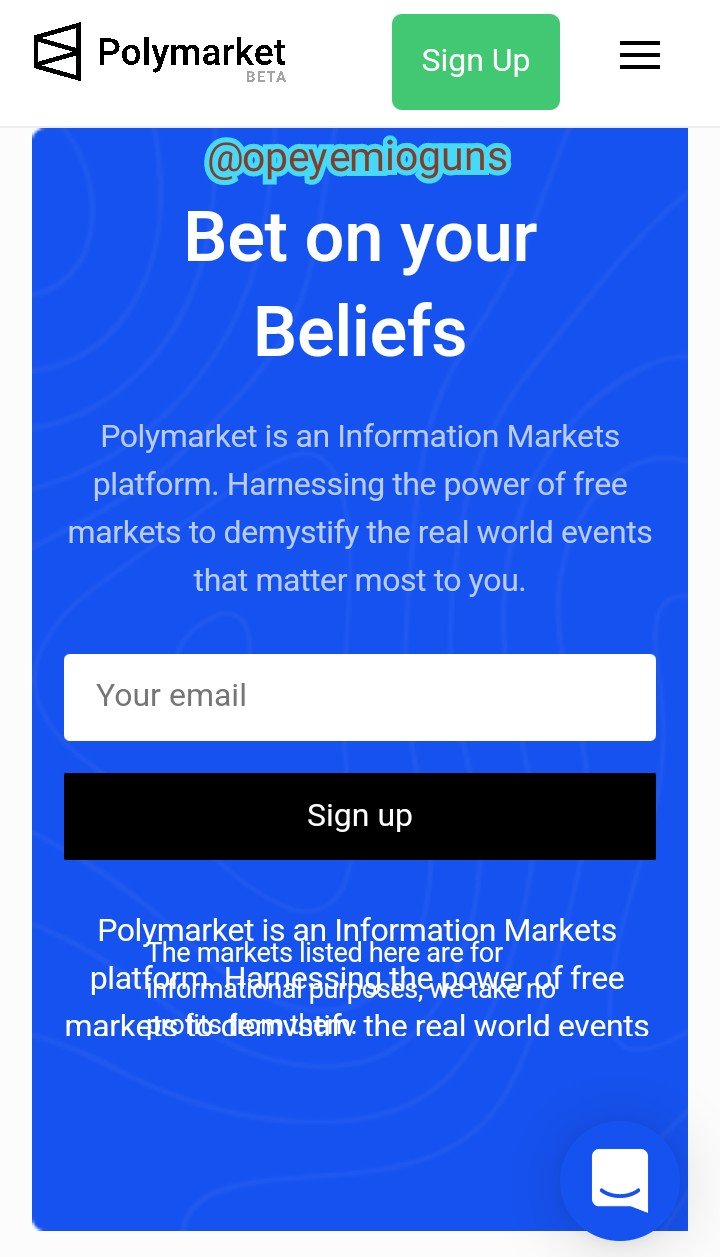
Task: Open the chat support bubble
Action: click(620, 1180)
